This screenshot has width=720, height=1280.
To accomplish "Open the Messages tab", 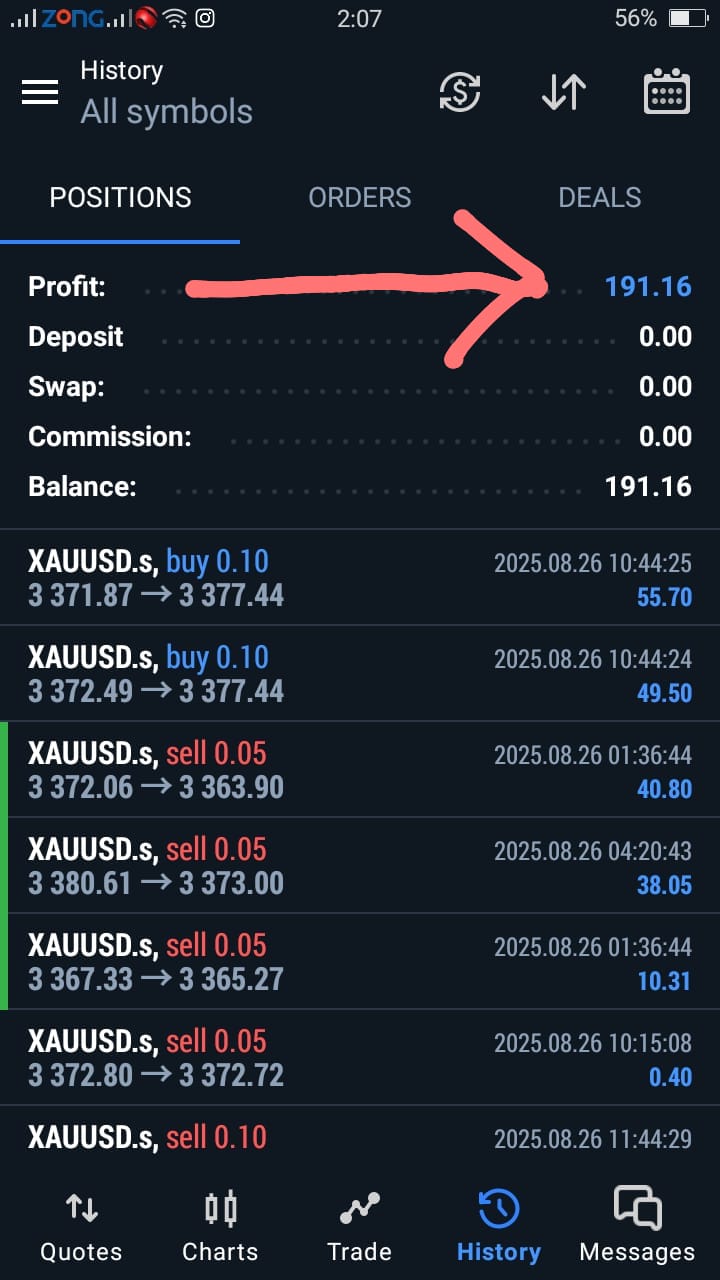I will (x=637, y=1226).
